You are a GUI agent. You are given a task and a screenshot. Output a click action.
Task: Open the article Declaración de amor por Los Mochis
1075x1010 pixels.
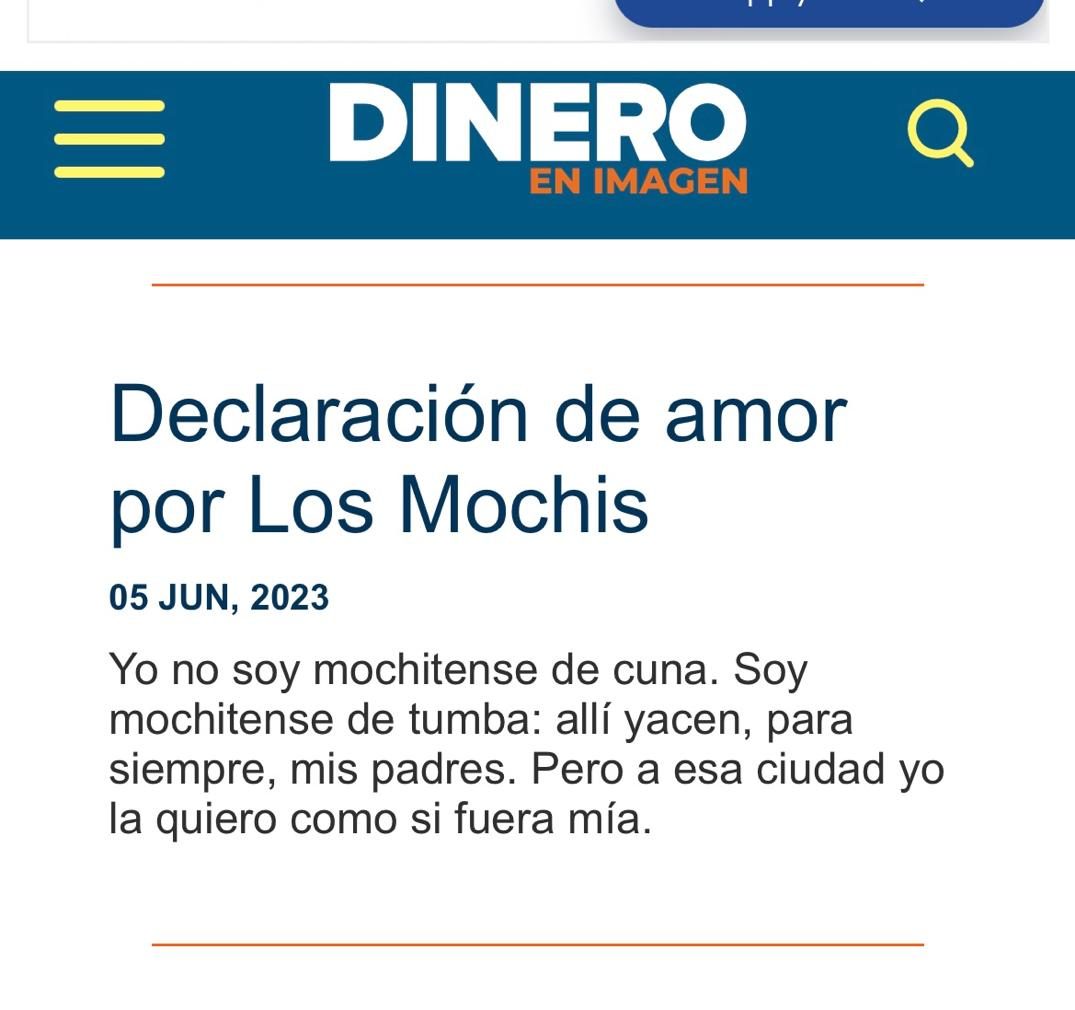(478, 459)
